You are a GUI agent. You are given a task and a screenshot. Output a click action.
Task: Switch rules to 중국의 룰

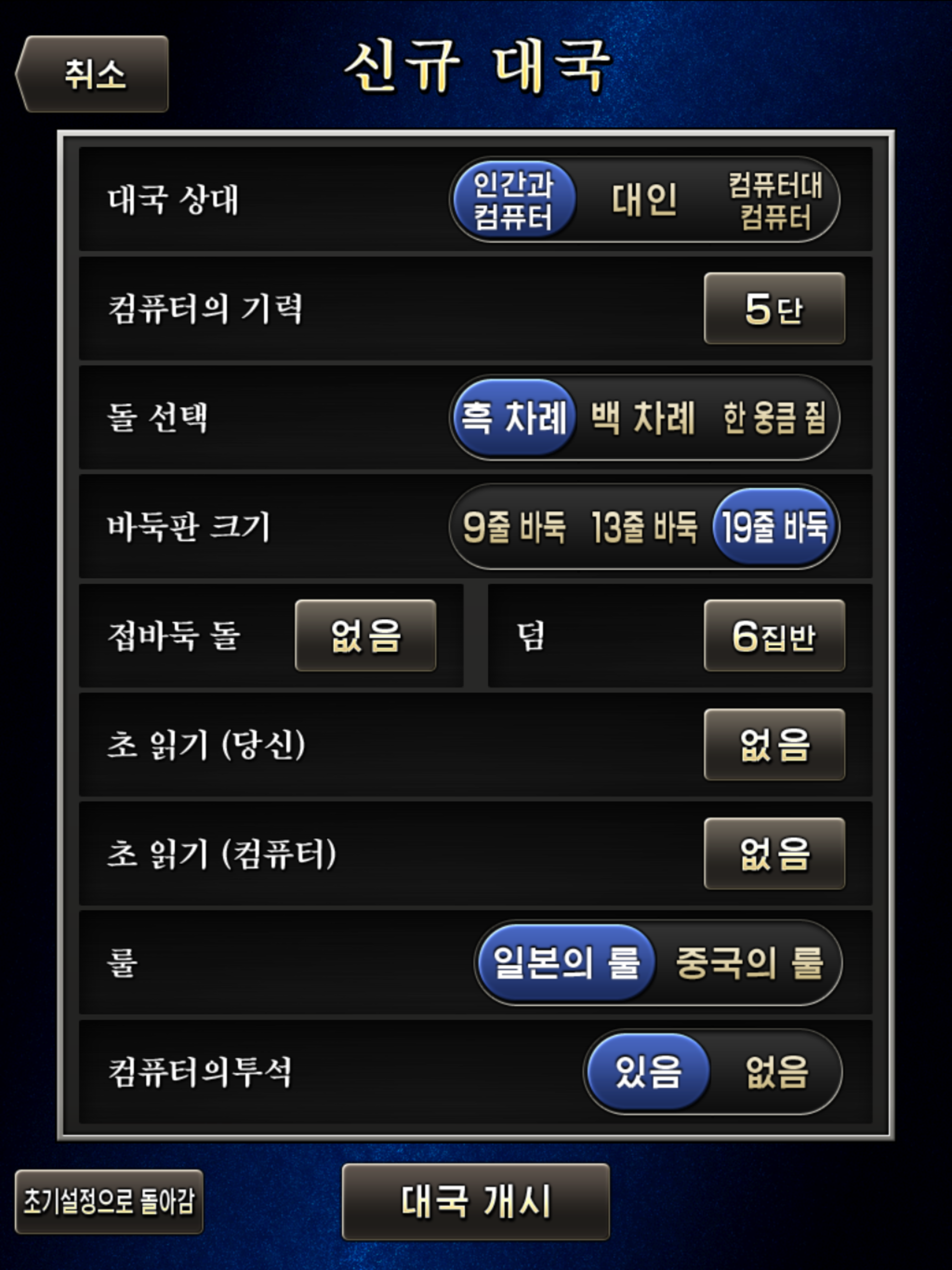(x=749, y=963)
